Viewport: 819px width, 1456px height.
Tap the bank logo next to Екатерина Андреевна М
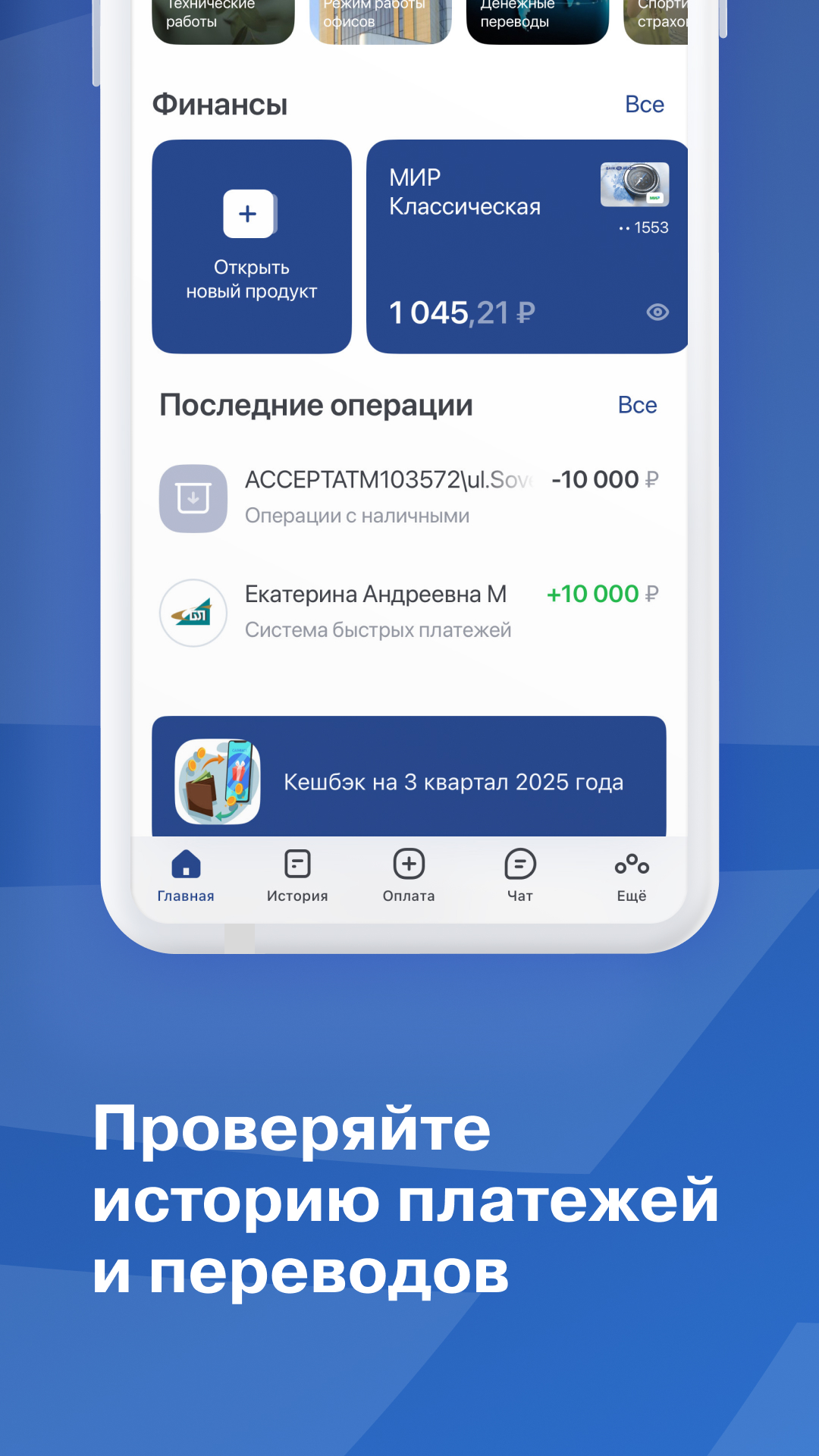193,612
